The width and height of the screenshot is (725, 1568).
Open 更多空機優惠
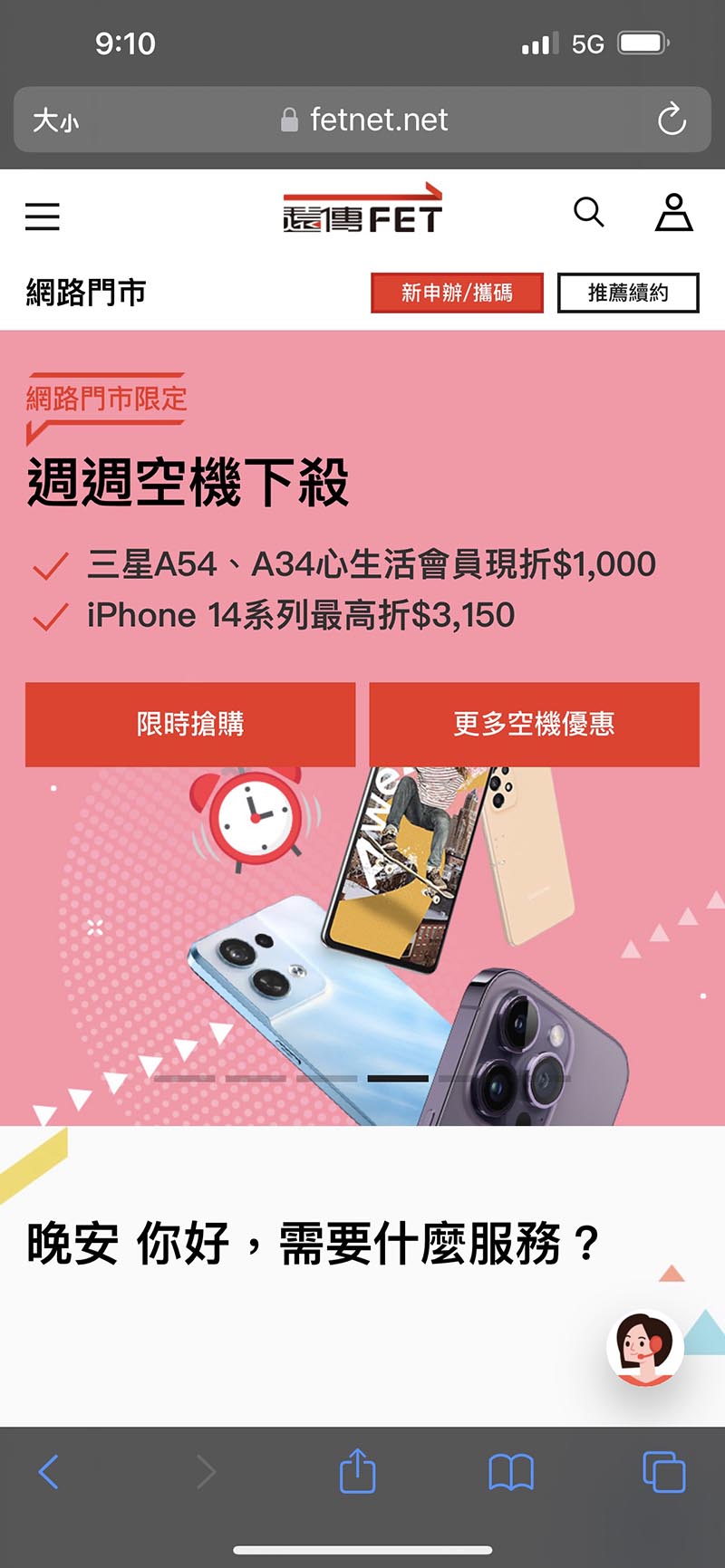pyautogui.click(x=534, y=724)
